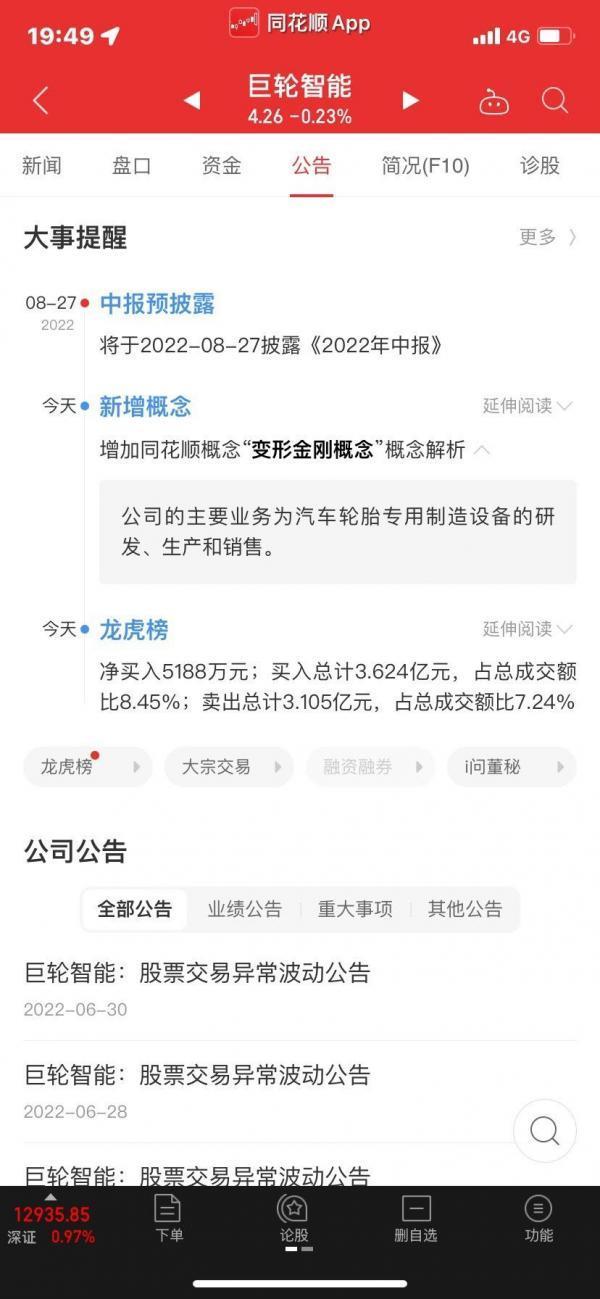Image resolution: width=600 pixels, height=1299 pixels.
Task: Switch to the 资金 tab
Action: 221,166
